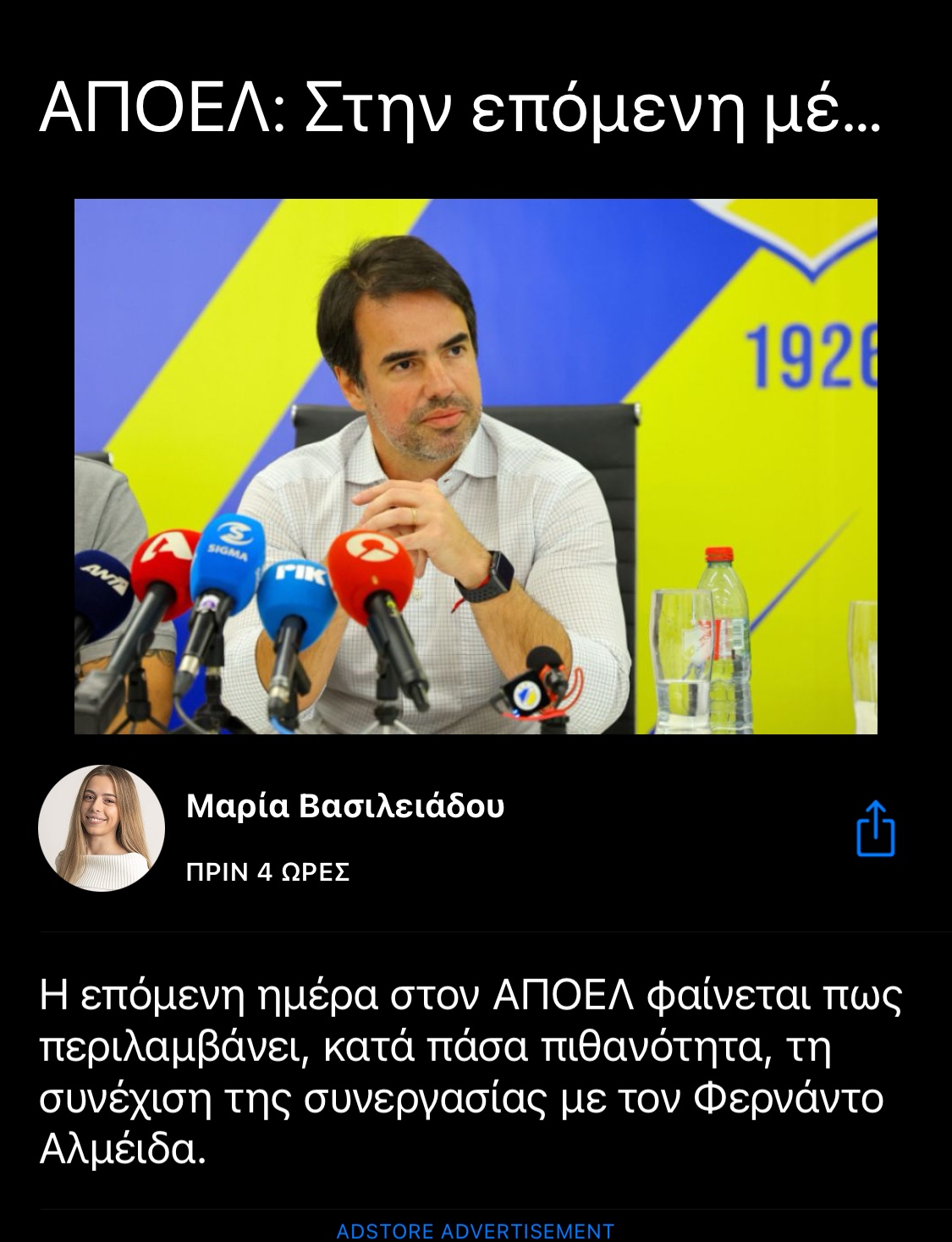Share this APOEL article

click(875, 828)
